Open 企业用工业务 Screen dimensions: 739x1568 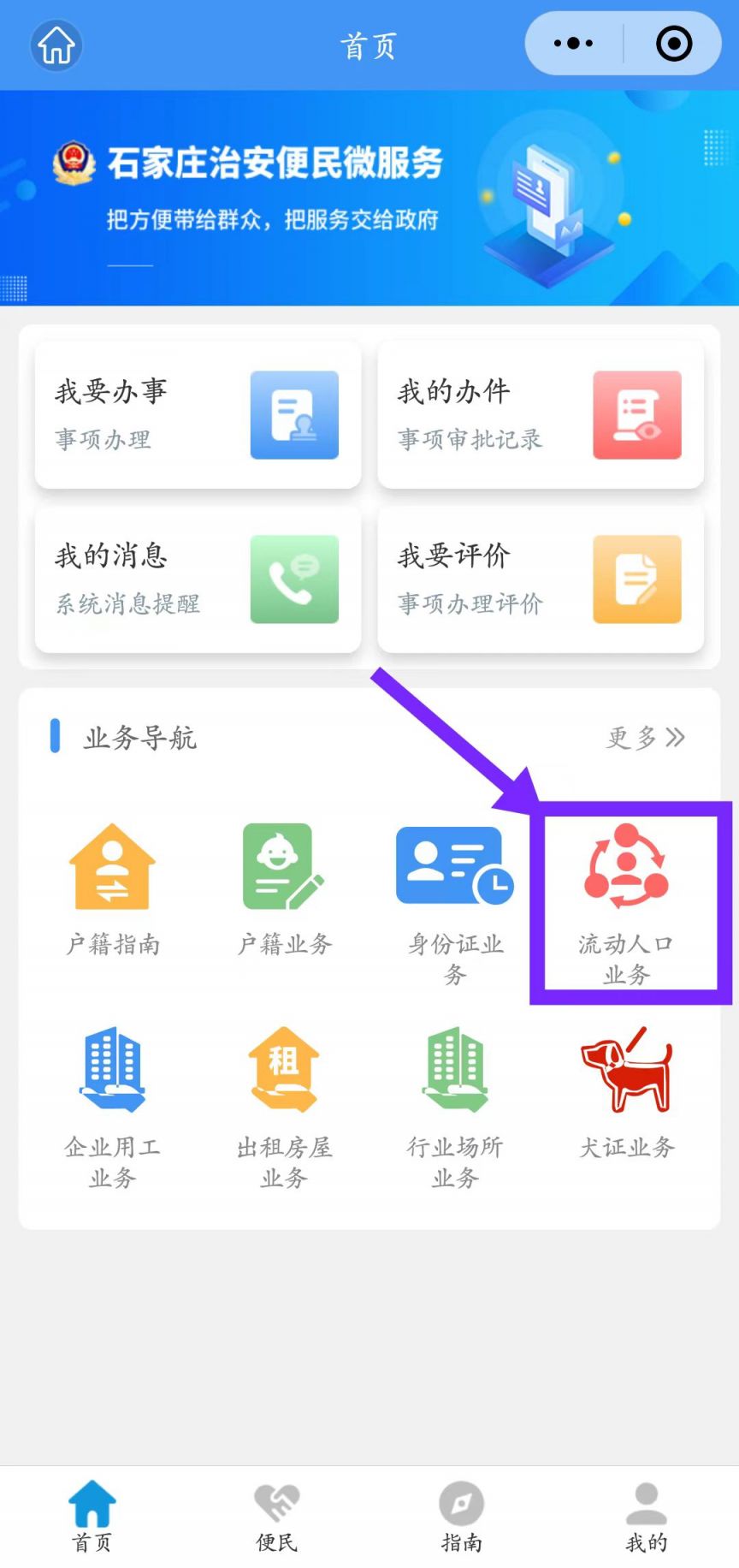pyautogui.click(x=113, y=1106)
